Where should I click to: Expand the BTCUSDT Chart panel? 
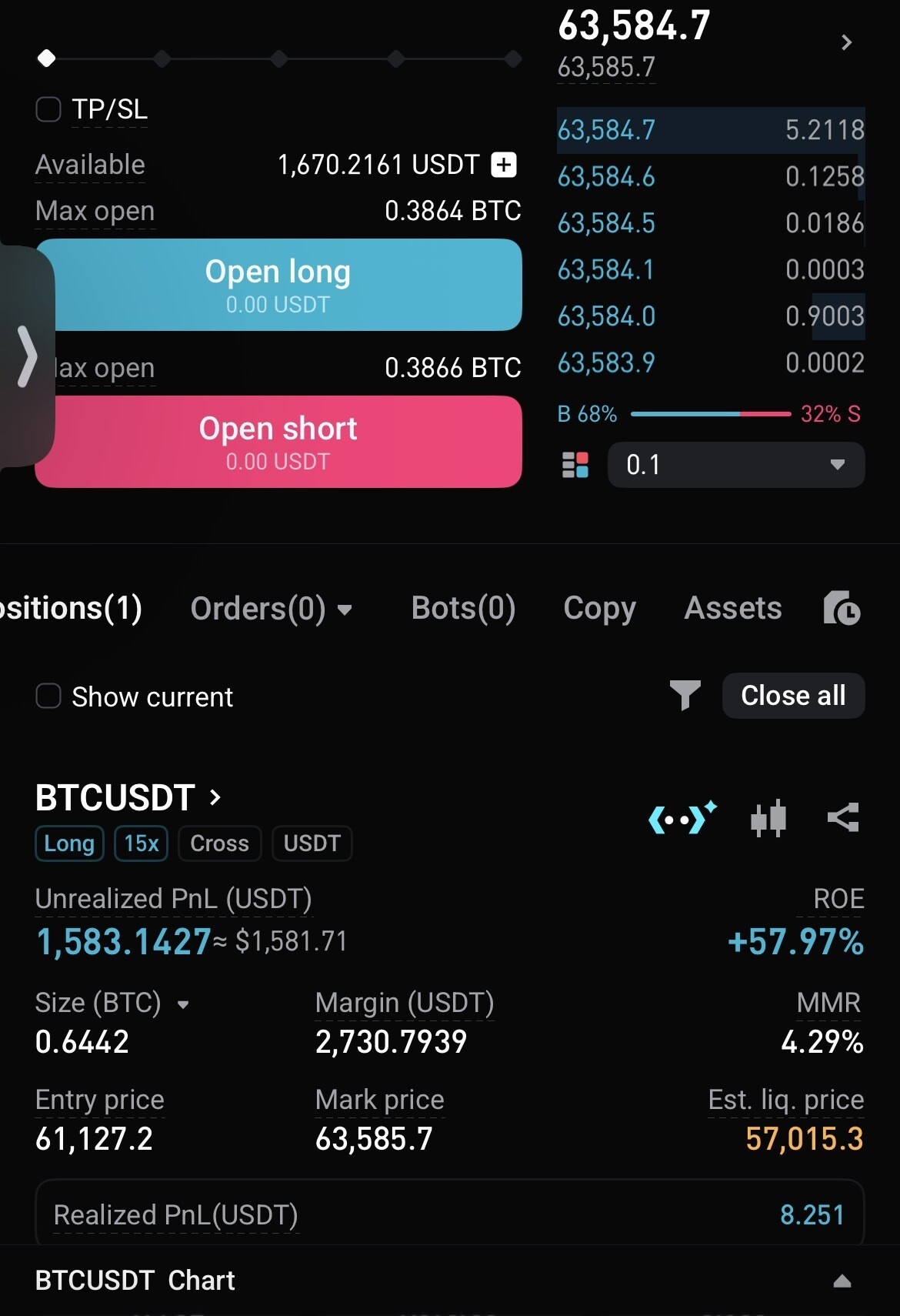point(842,1281)
